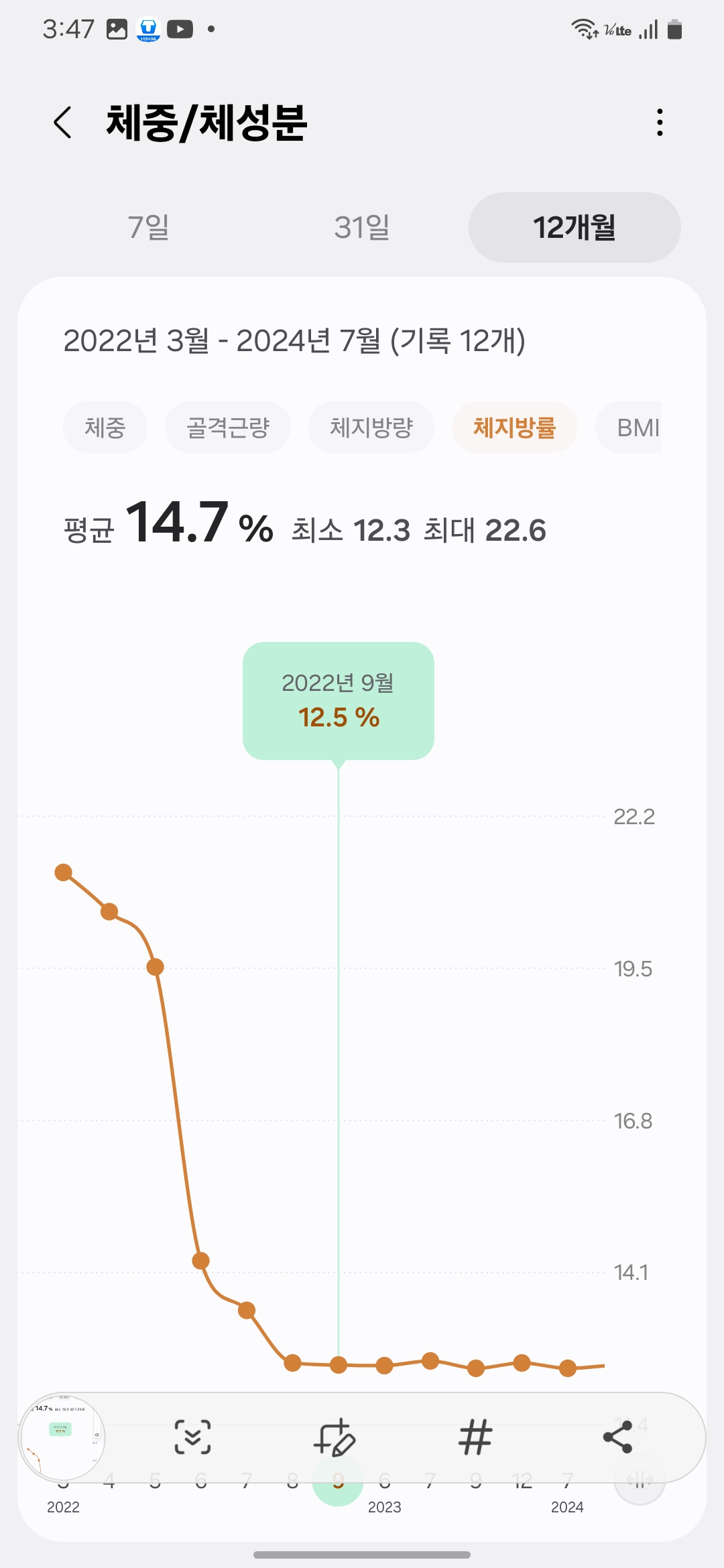
Task: Open the YouTube notification icon in status bar
Action: [180, 28]
